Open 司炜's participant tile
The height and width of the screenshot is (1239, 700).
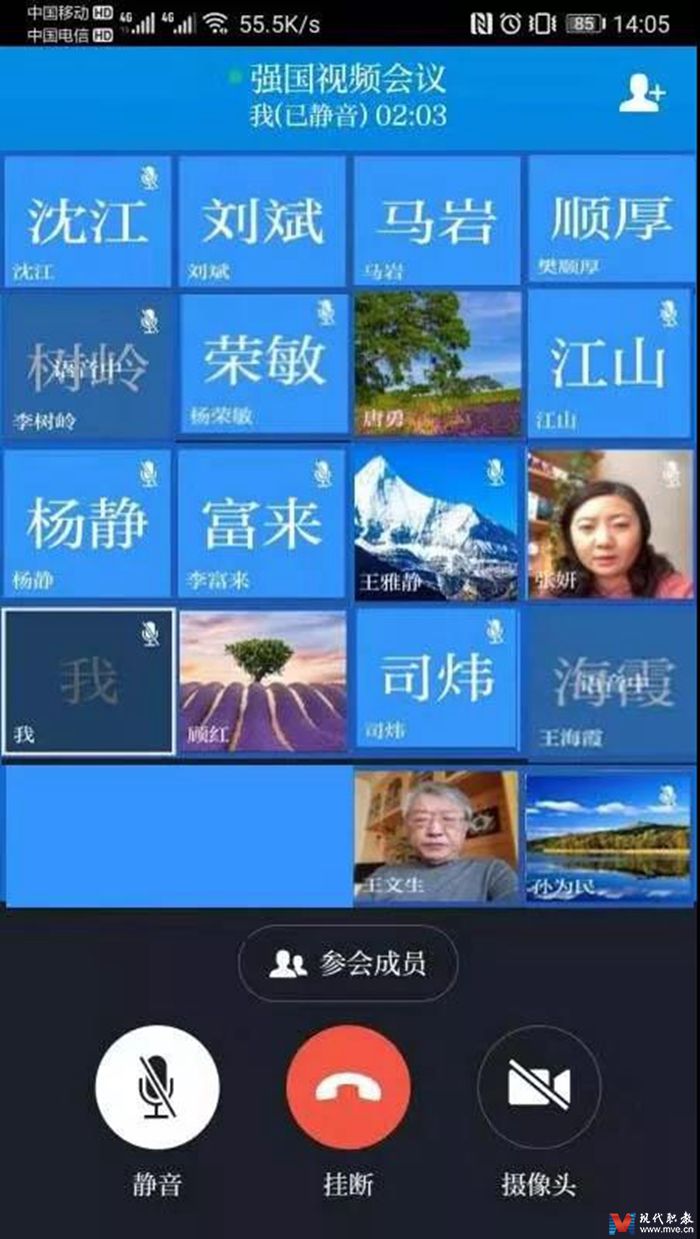(x=437, y=679)
